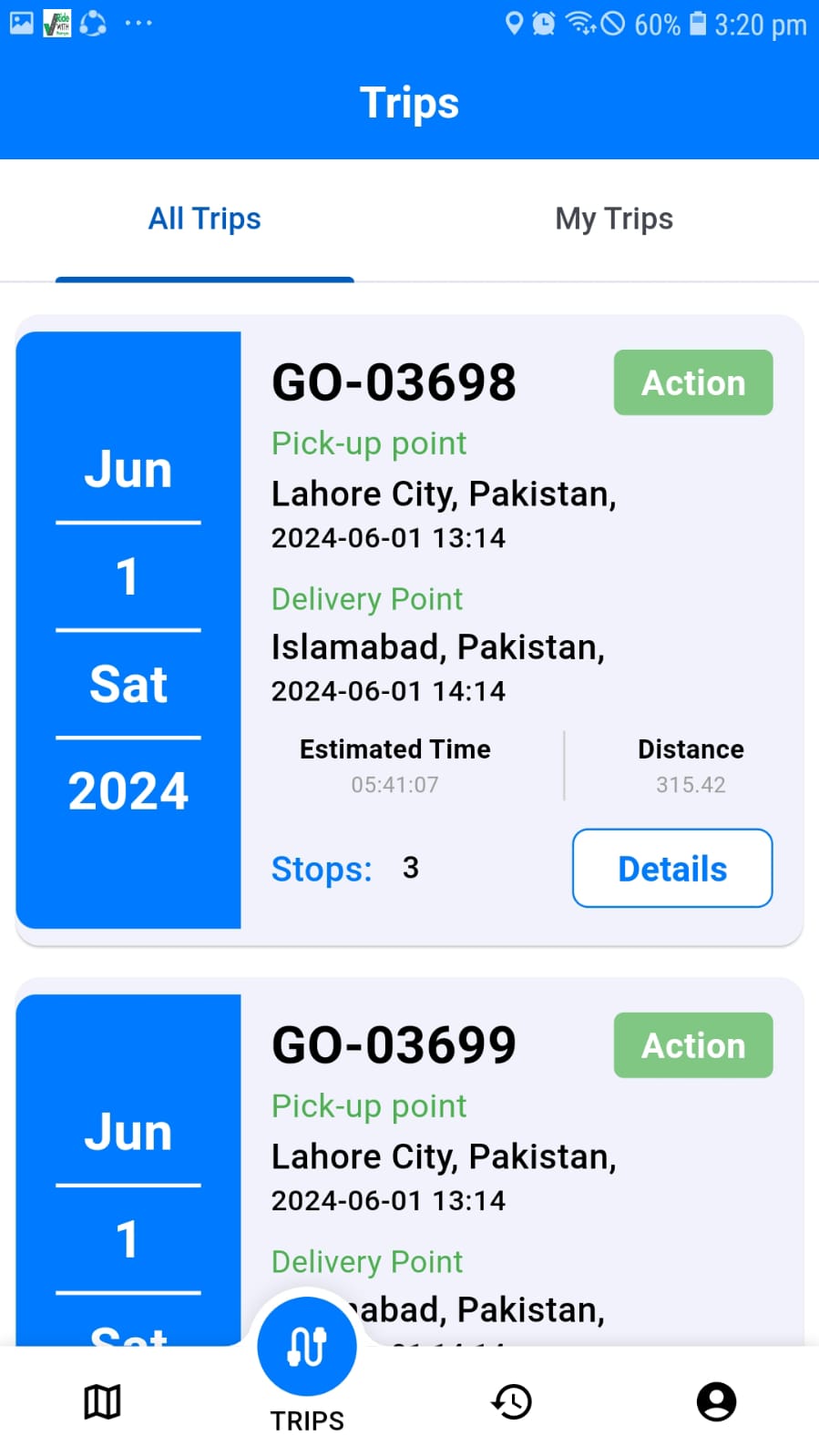This screenshot has height=1456, width=819.
Task: Open the Map icon in bottom navigation
Action: click(101, 1401)
